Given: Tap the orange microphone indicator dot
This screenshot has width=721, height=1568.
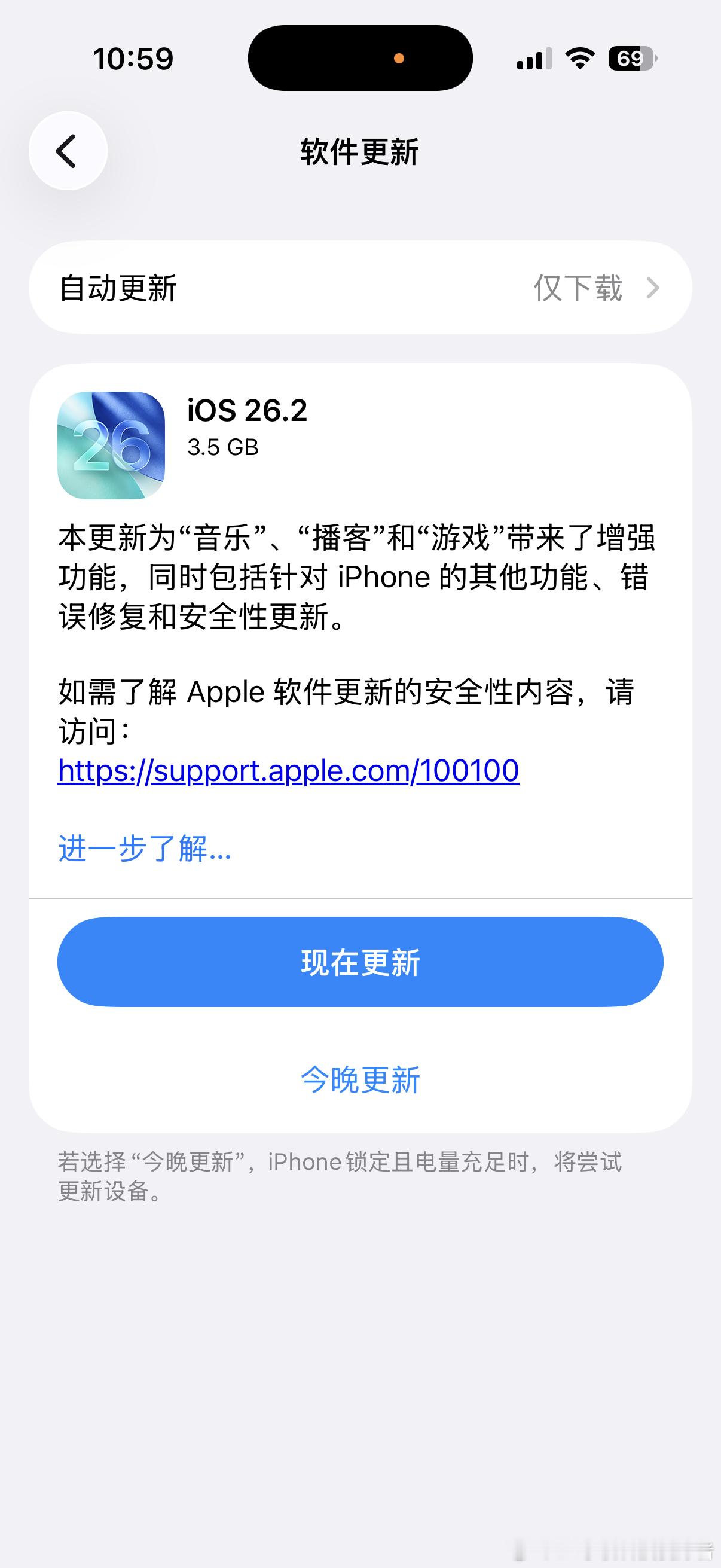Looking at the screenshot, I should [x=399, y=59].
